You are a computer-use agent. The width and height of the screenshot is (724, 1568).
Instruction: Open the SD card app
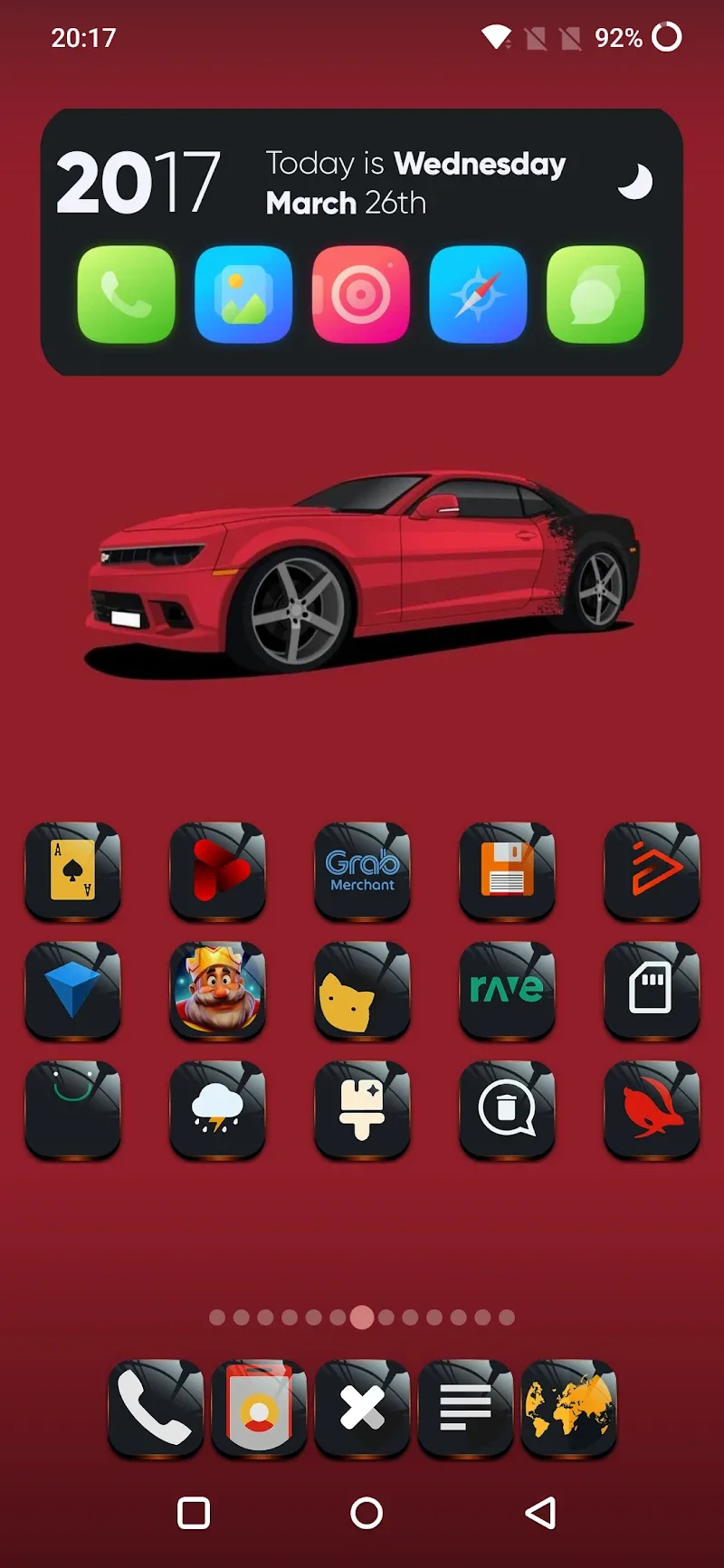click(x=652, y=990)
